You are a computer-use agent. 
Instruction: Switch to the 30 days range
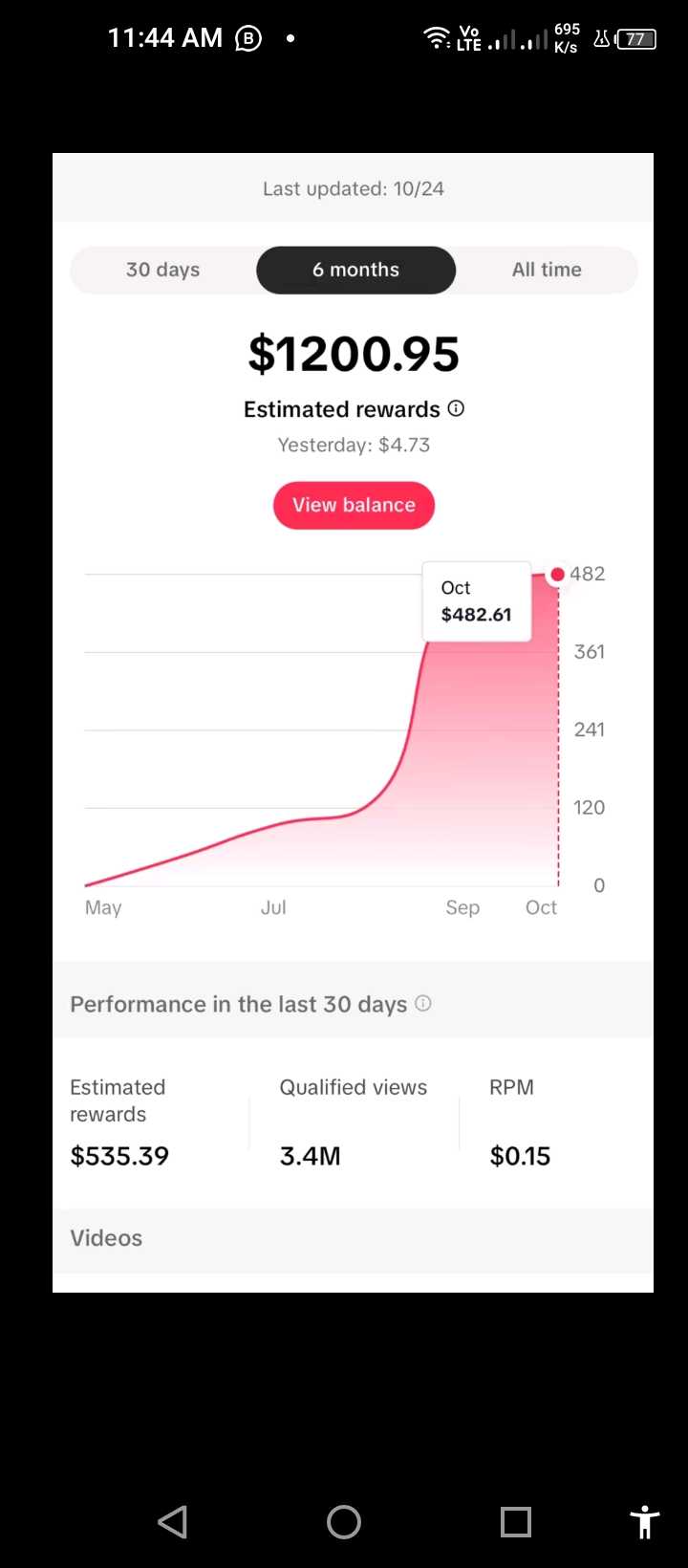163,270
